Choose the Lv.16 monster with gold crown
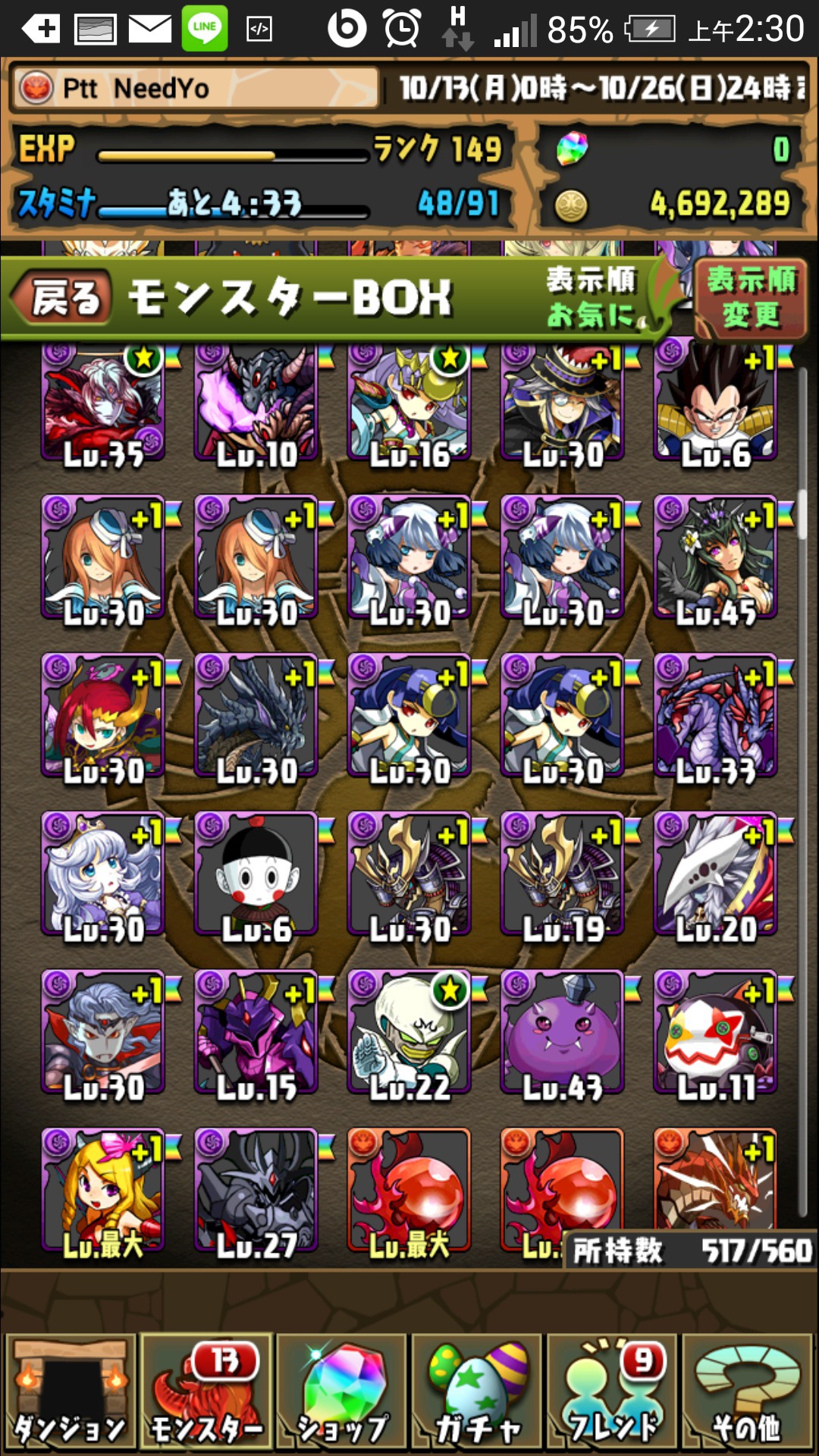Image resolution: width=819 pixels, height=1456 pixels. pos(409,403)
